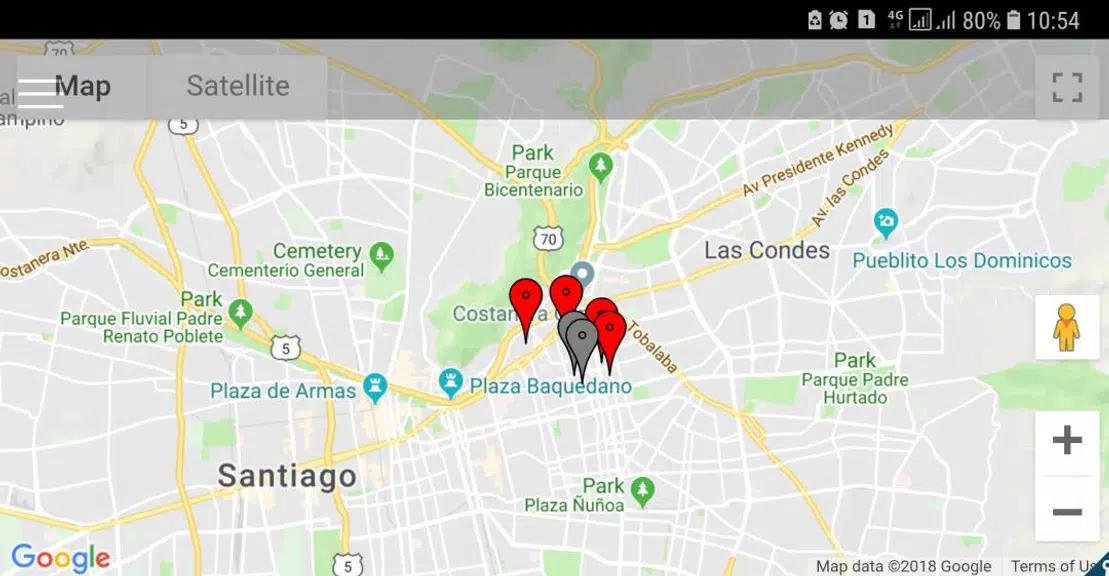Switch to Satellite view

(x=238, y=87)
